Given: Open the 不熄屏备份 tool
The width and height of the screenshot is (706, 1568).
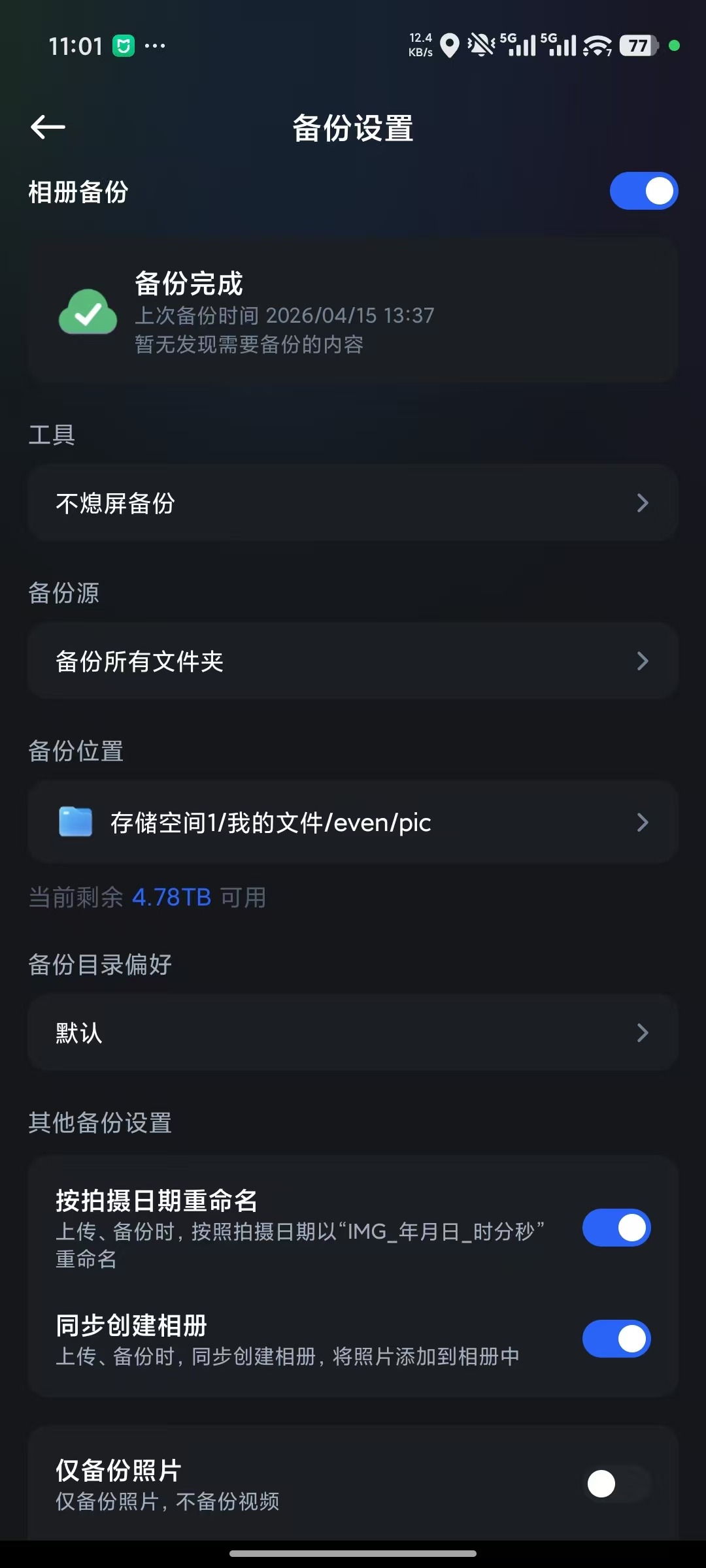Looking at the screenshot, I should point(353,503).
